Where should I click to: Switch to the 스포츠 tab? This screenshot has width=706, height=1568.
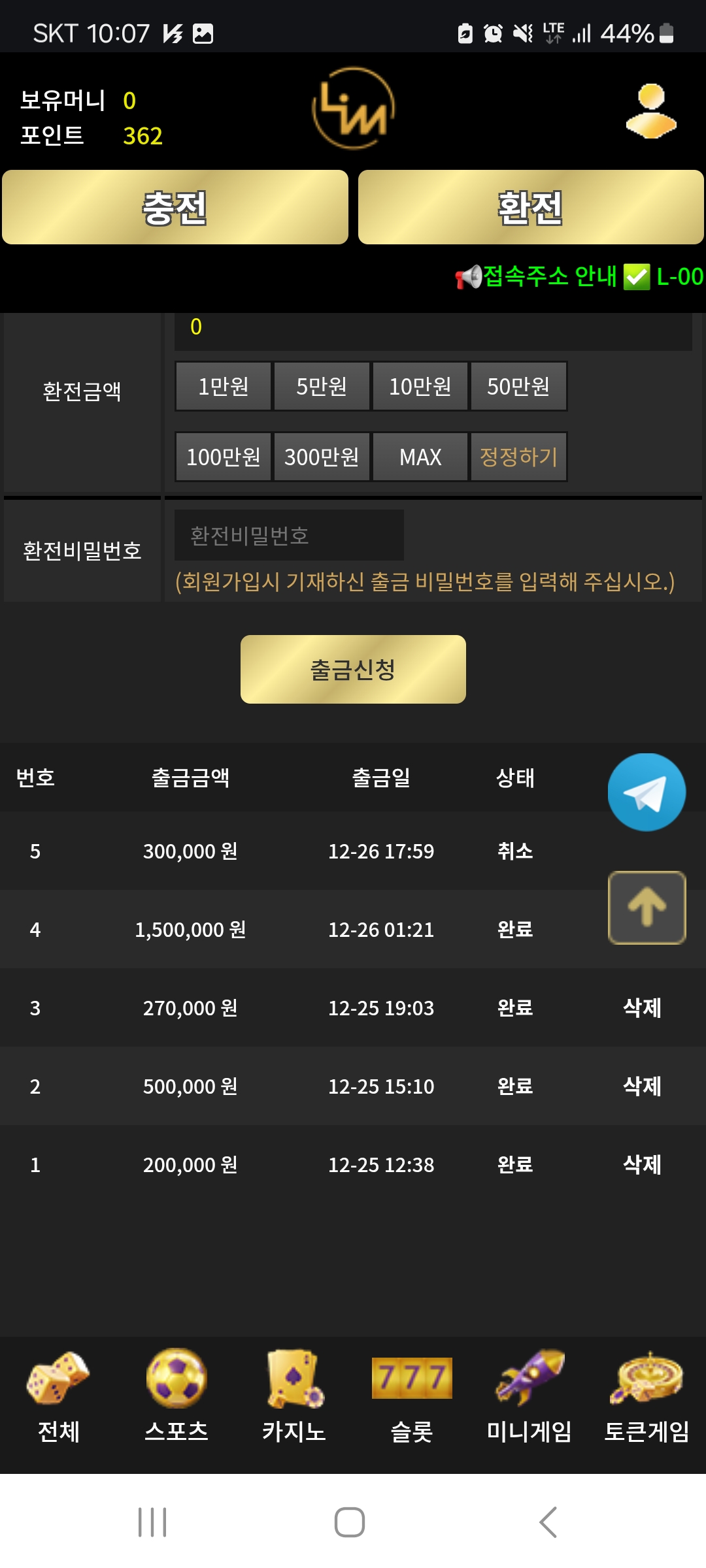176,1396
